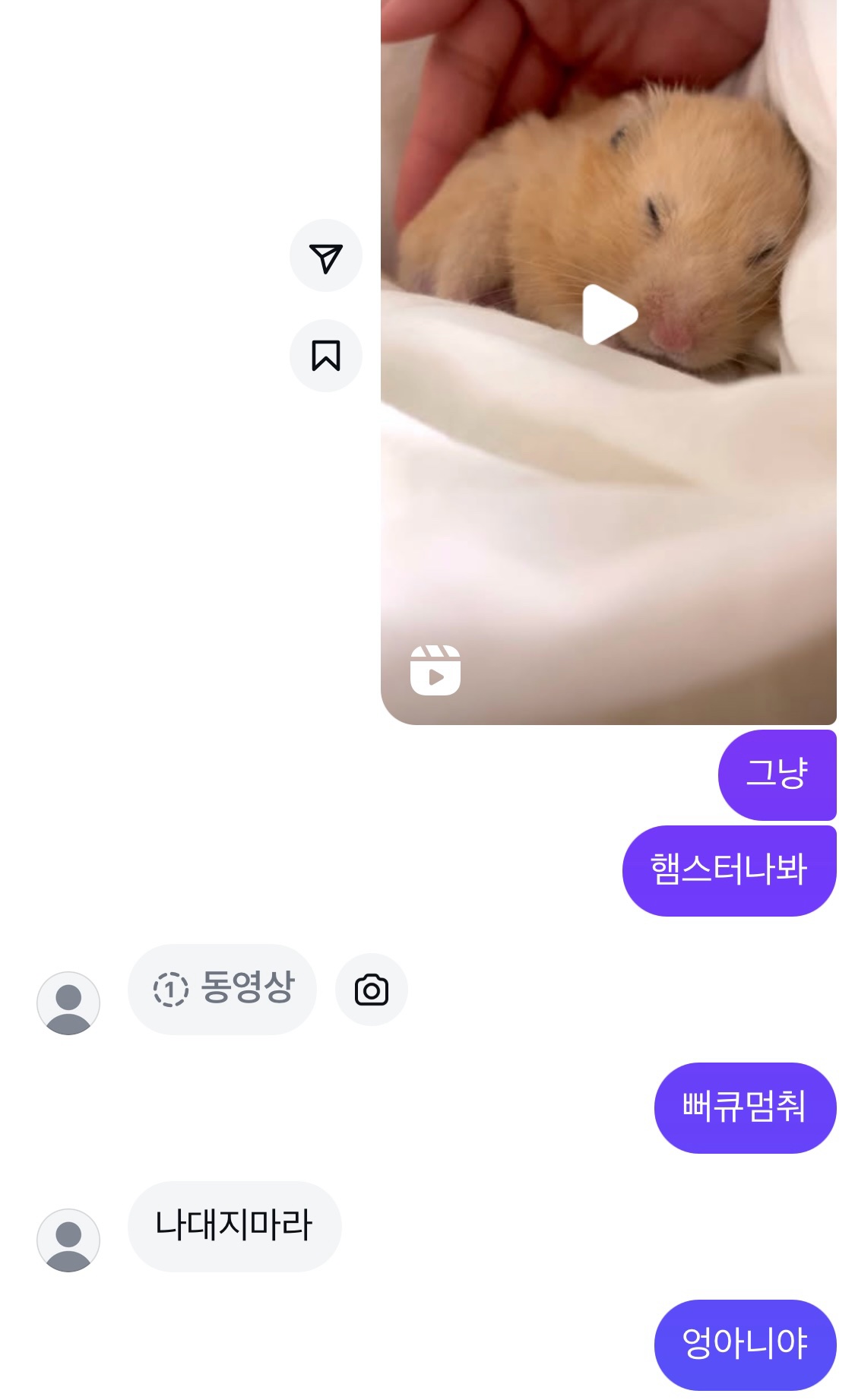Play the shared hamster reel video
This screenshot has width=855, height=1400.
click(x=609, y=315)
